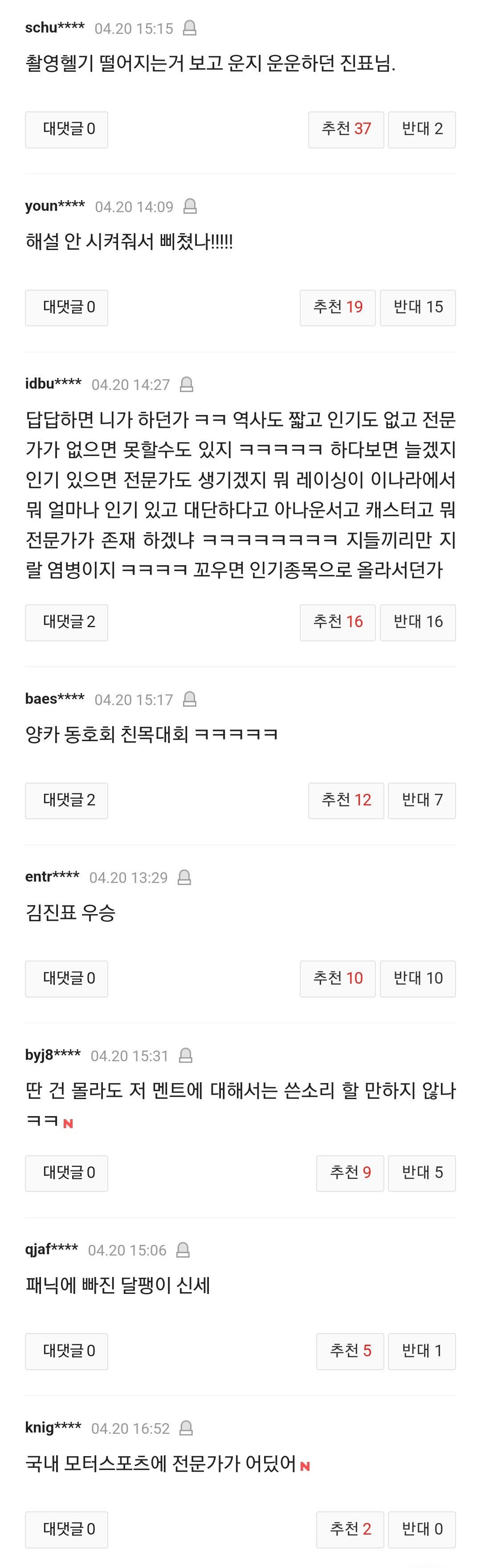The image size is (481, 1568).
Task: Downvote (반대) entr****'s comment
Action: pos(418,978)
